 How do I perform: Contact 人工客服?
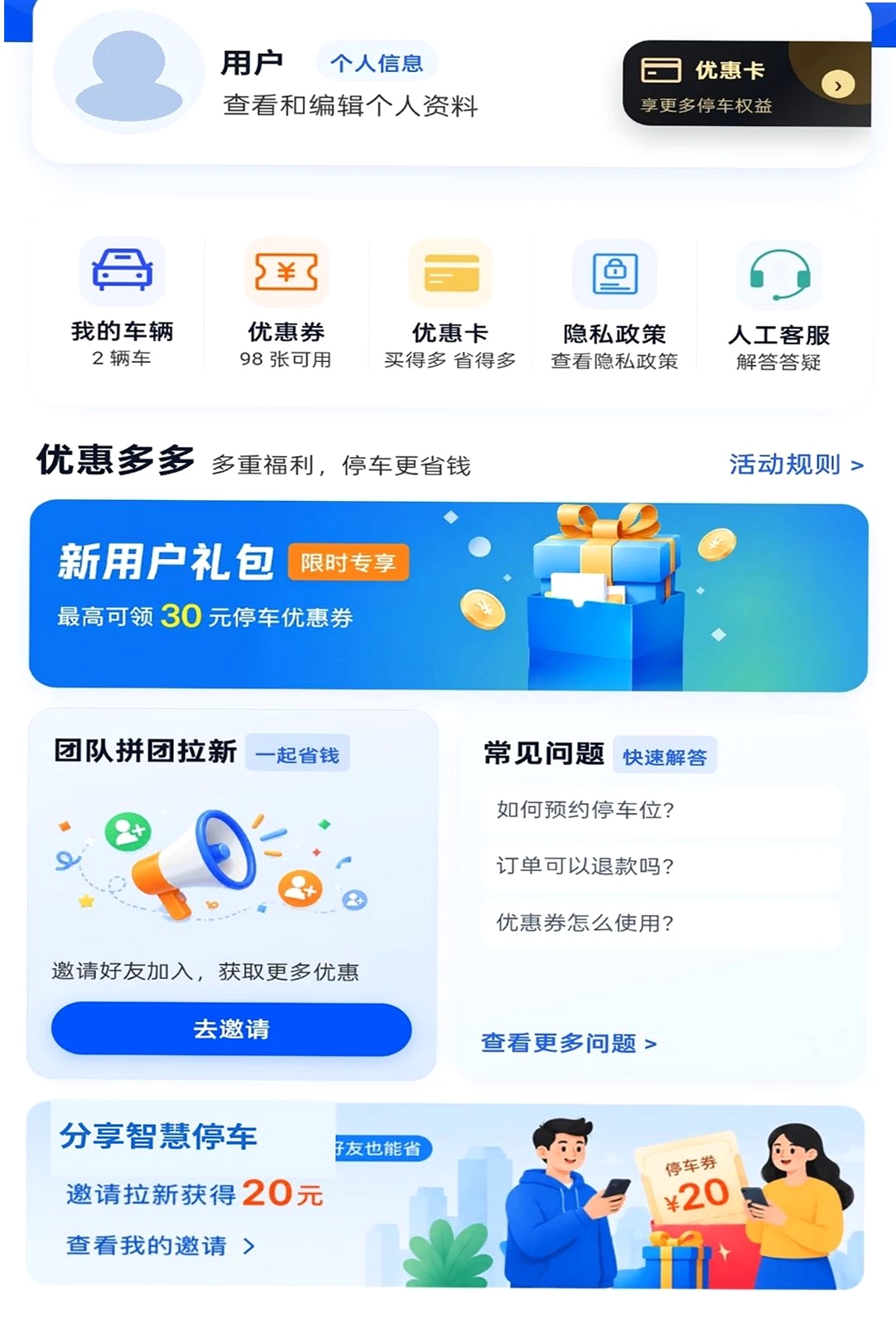click(x=778, y=305)
